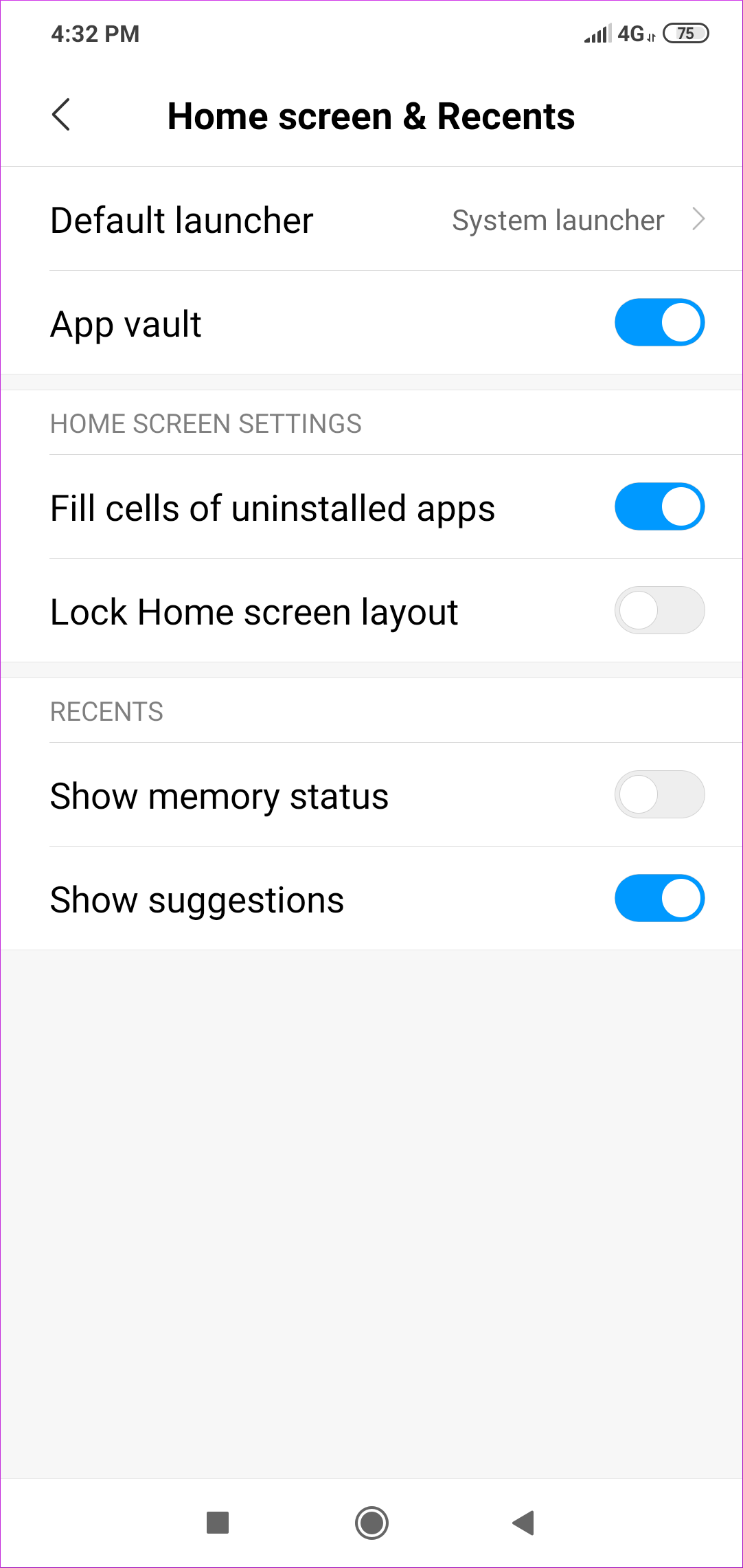Tap the HOME SCREEN SETTINGS section header
Image resolution: width=743 pixels, height=1568 pixels.
(205, 423)
